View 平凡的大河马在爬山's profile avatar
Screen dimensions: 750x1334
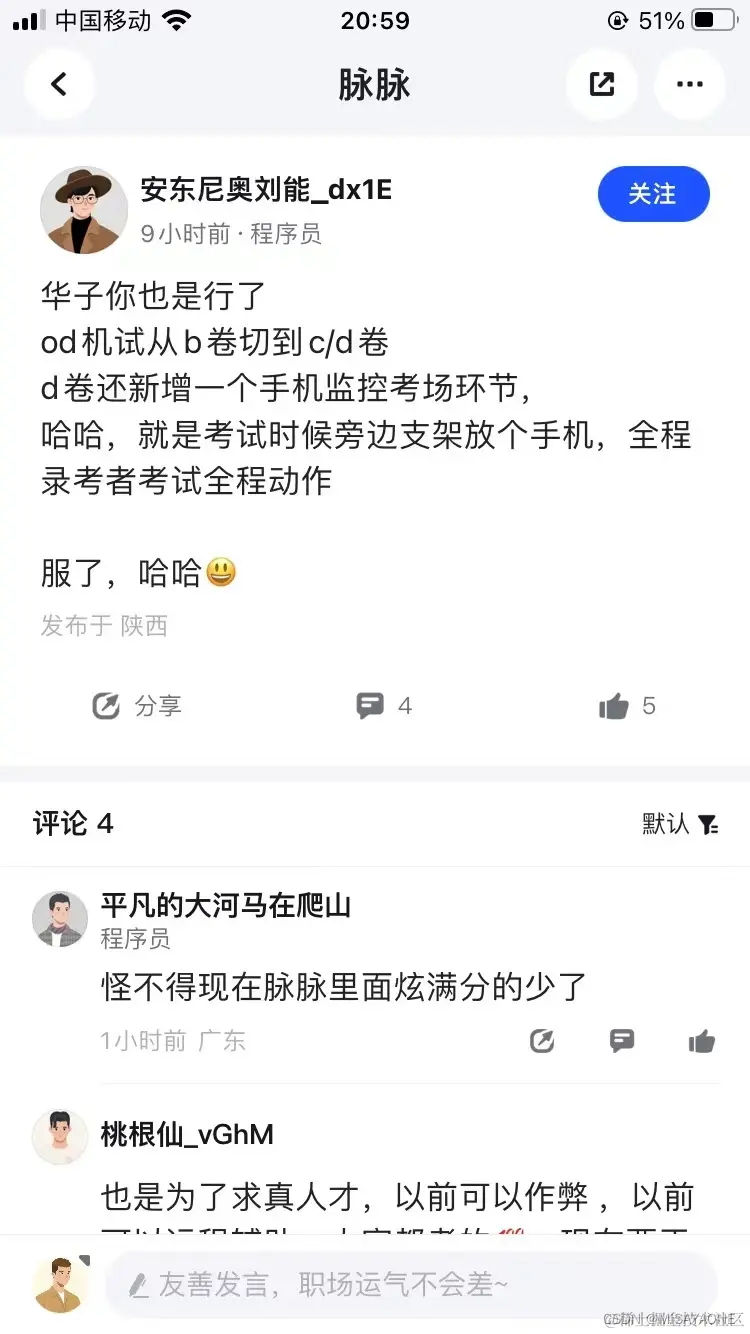coord(60,919)
